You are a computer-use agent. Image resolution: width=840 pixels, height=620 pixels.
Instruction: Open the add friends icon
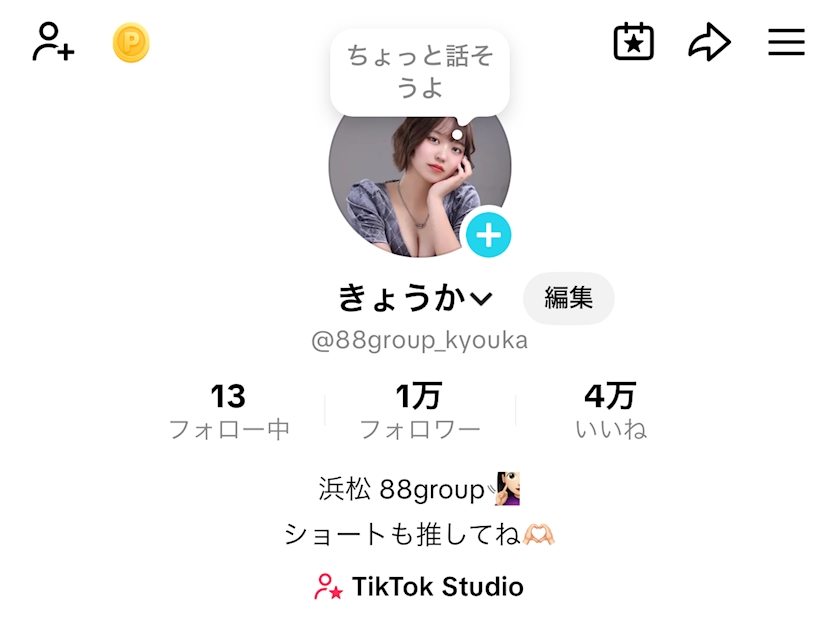coord(53,42)
